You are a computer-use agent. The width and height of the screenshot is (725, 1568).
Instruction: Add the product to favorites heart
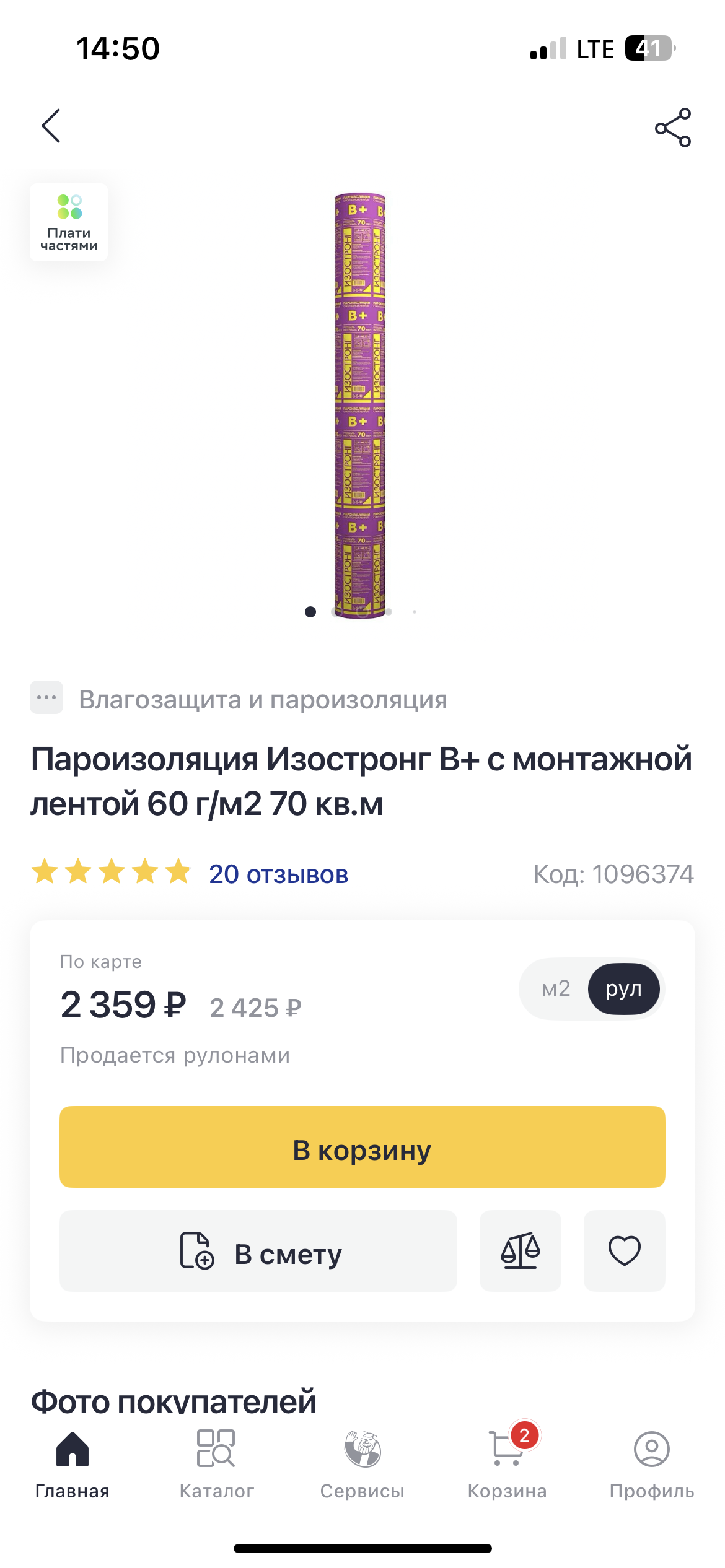tap(624, 1250)
